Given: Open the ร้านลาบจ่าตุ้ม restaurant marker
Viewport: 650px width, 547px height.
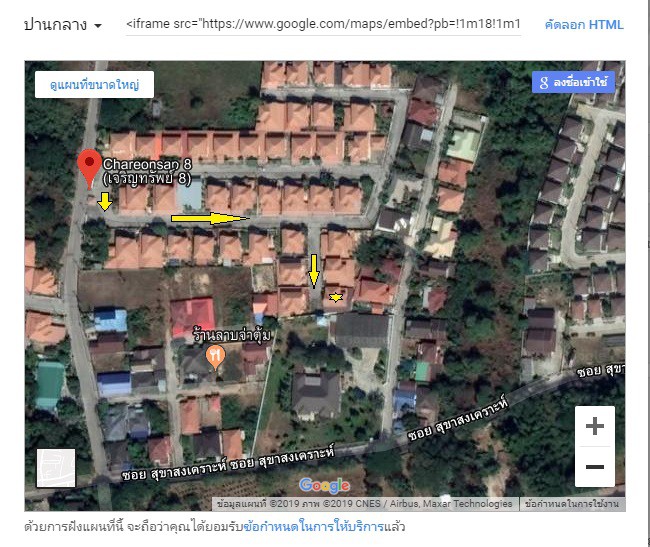Looking at the screenshot, I should (x=214, y=355).
